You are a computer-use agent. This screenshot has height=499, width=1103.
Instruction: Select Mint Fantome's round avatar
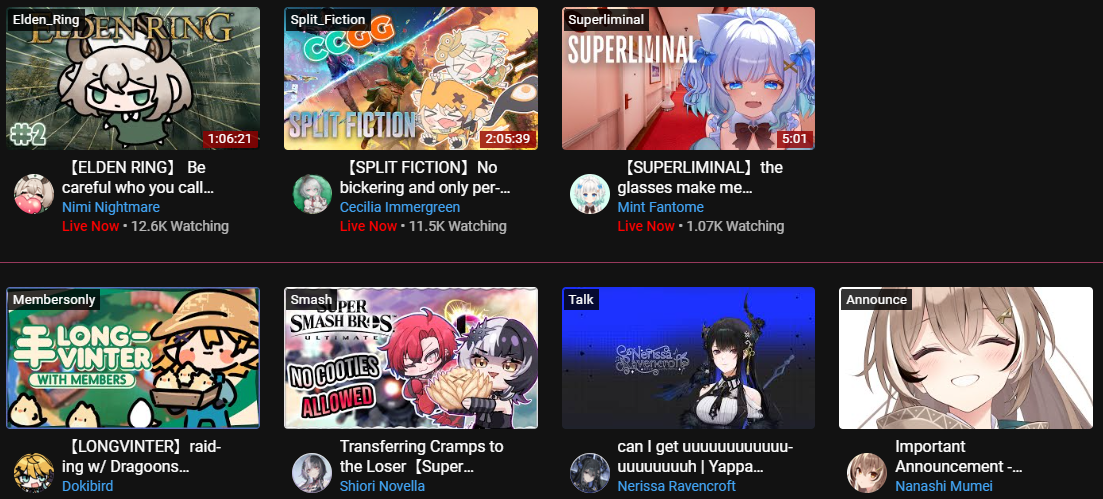point(589,194)
